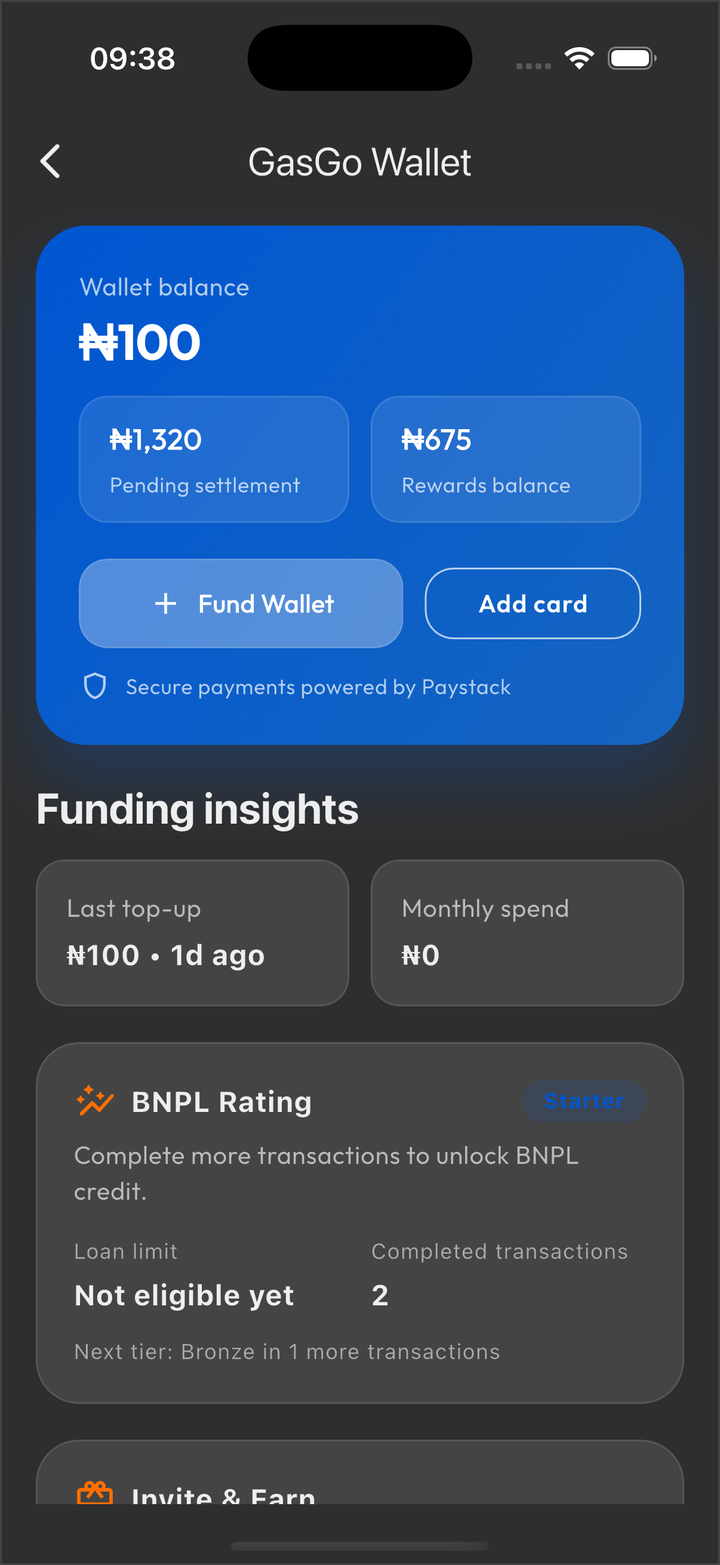Tap the shield icon next to Paystack text
Screen dimensions: 720x1565
coord(95,686)
